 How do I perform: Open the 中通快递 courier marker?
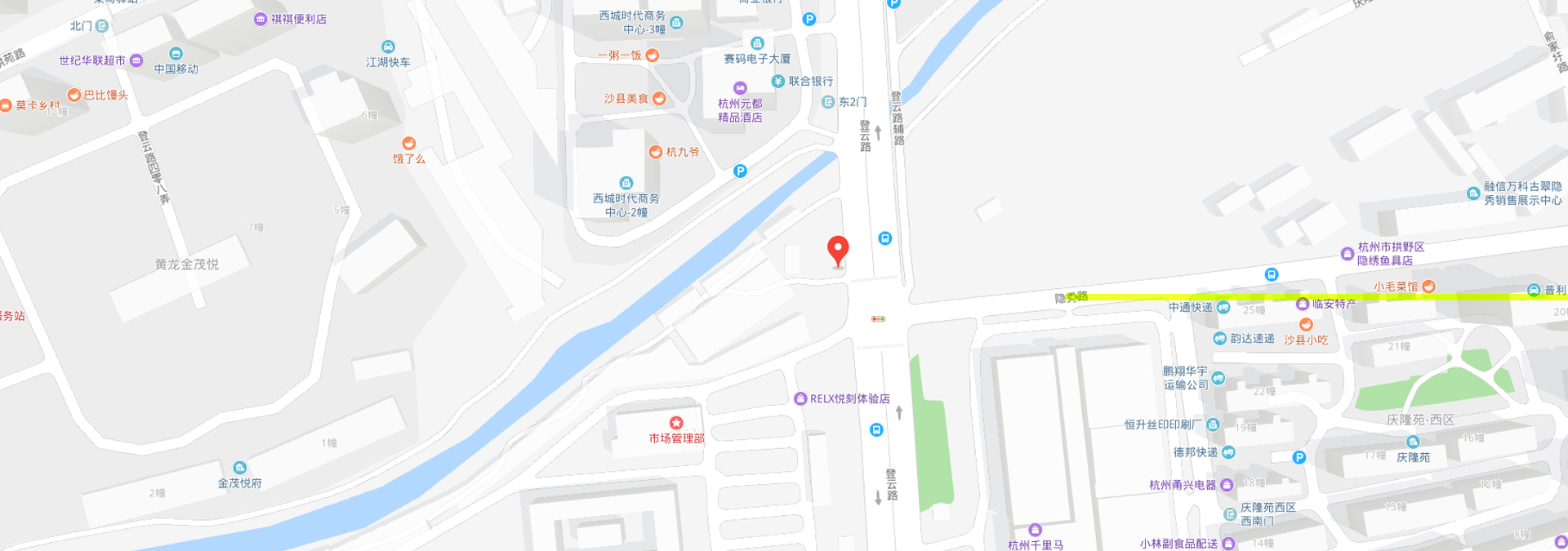(1223, 308)
